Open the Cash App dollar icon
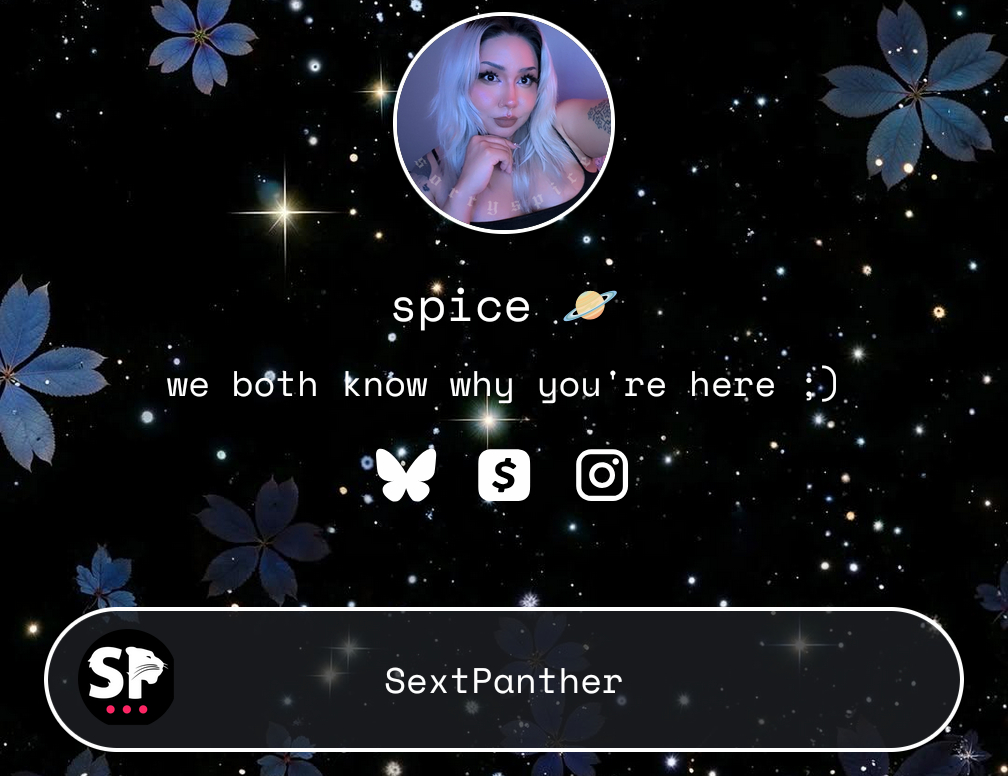 [x=504, y=475]
